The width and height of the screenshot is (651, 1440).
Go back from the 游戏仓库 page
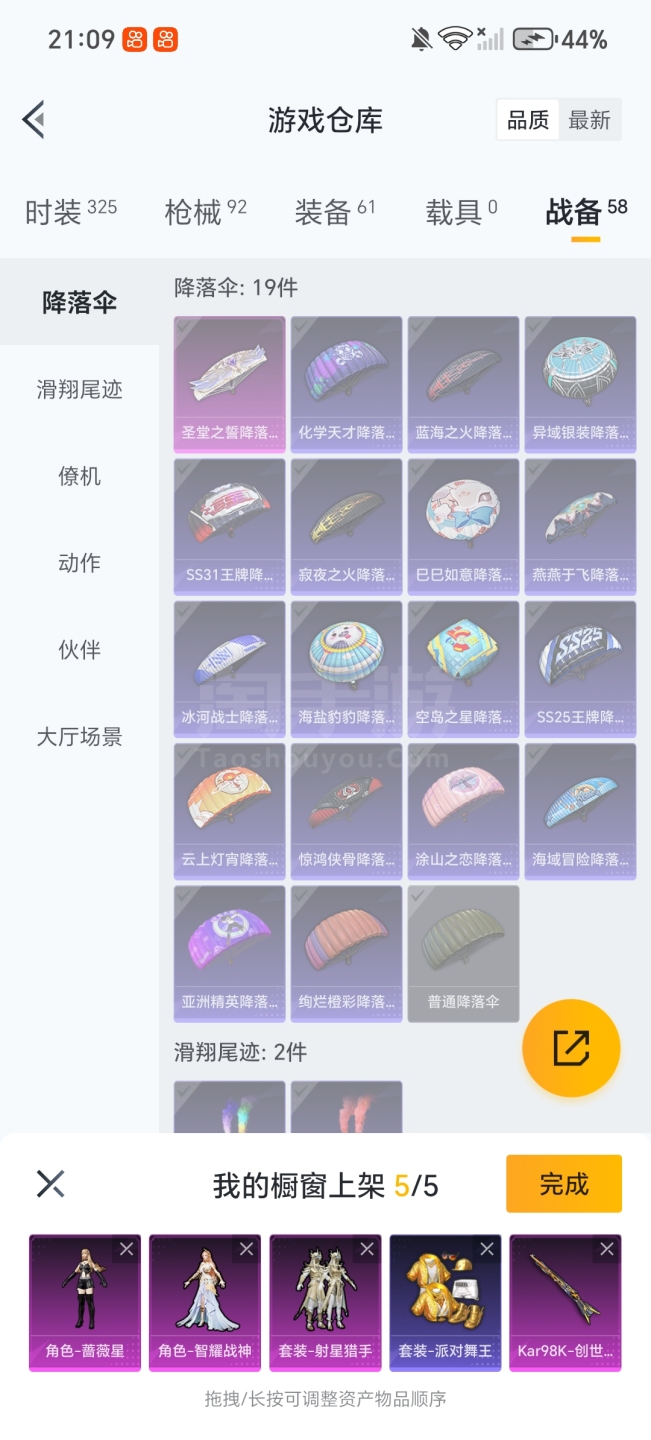(34, 120)
